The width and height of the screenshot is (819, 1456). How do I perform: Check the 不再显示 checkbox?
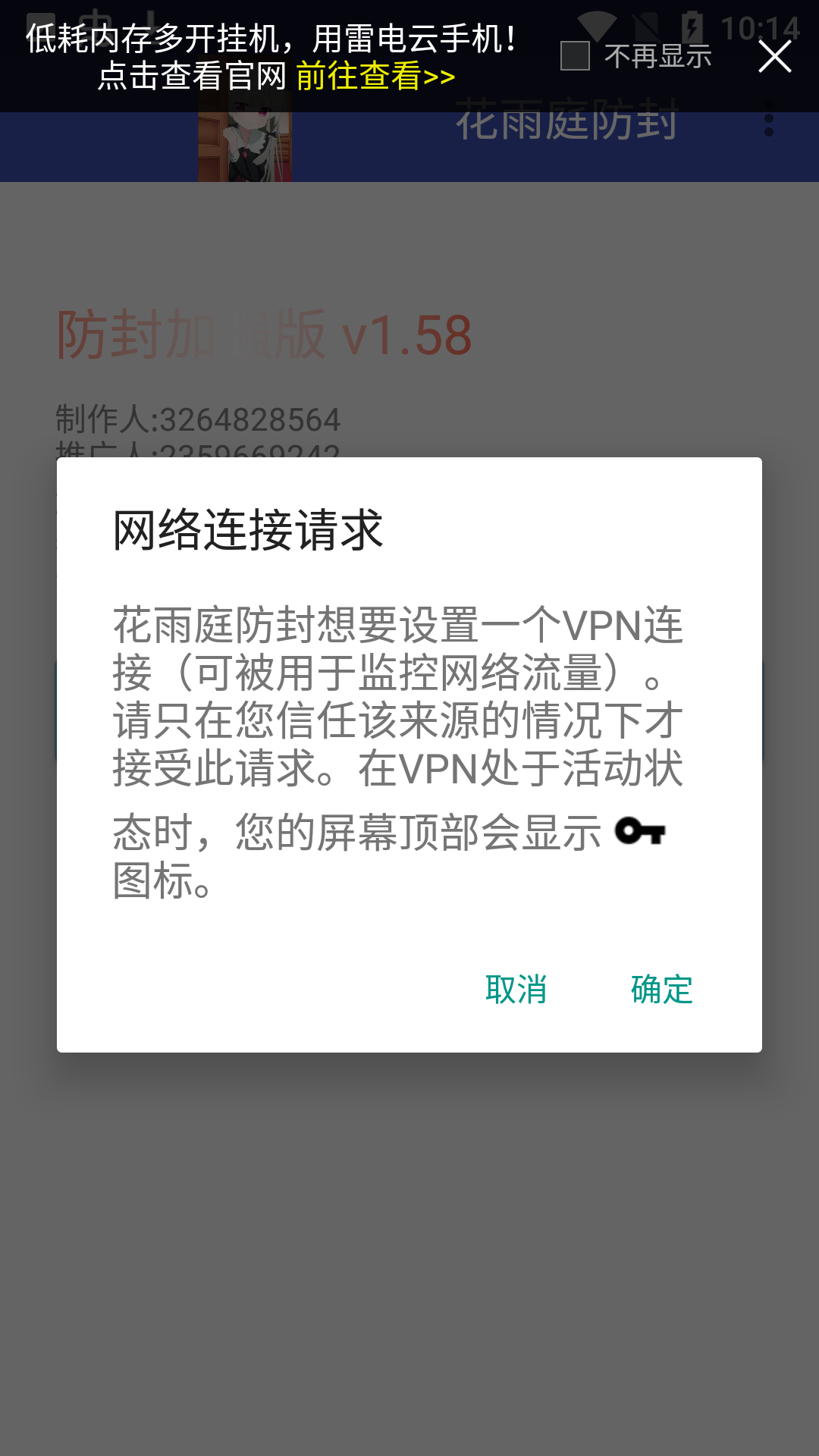[x=575, y=56]
